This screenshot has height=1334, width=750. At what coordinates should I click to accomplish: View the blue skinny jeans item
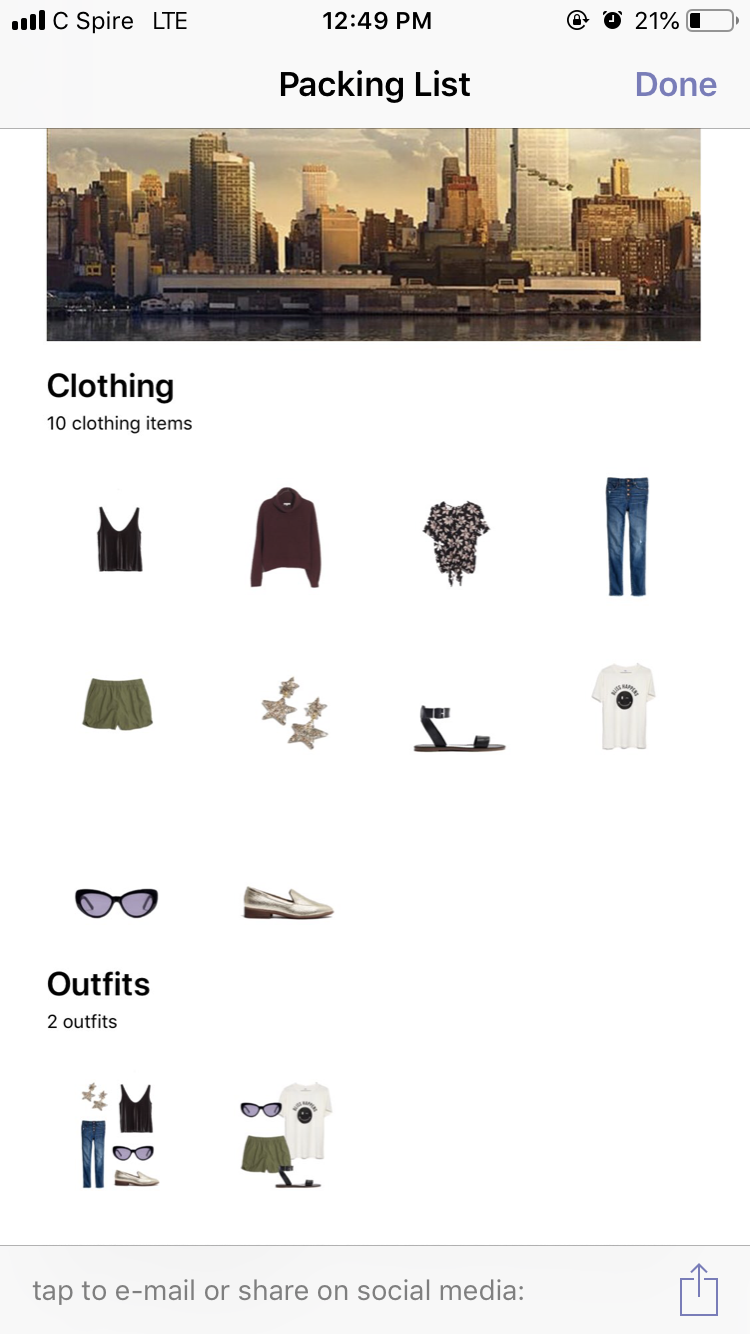(627, 537)
